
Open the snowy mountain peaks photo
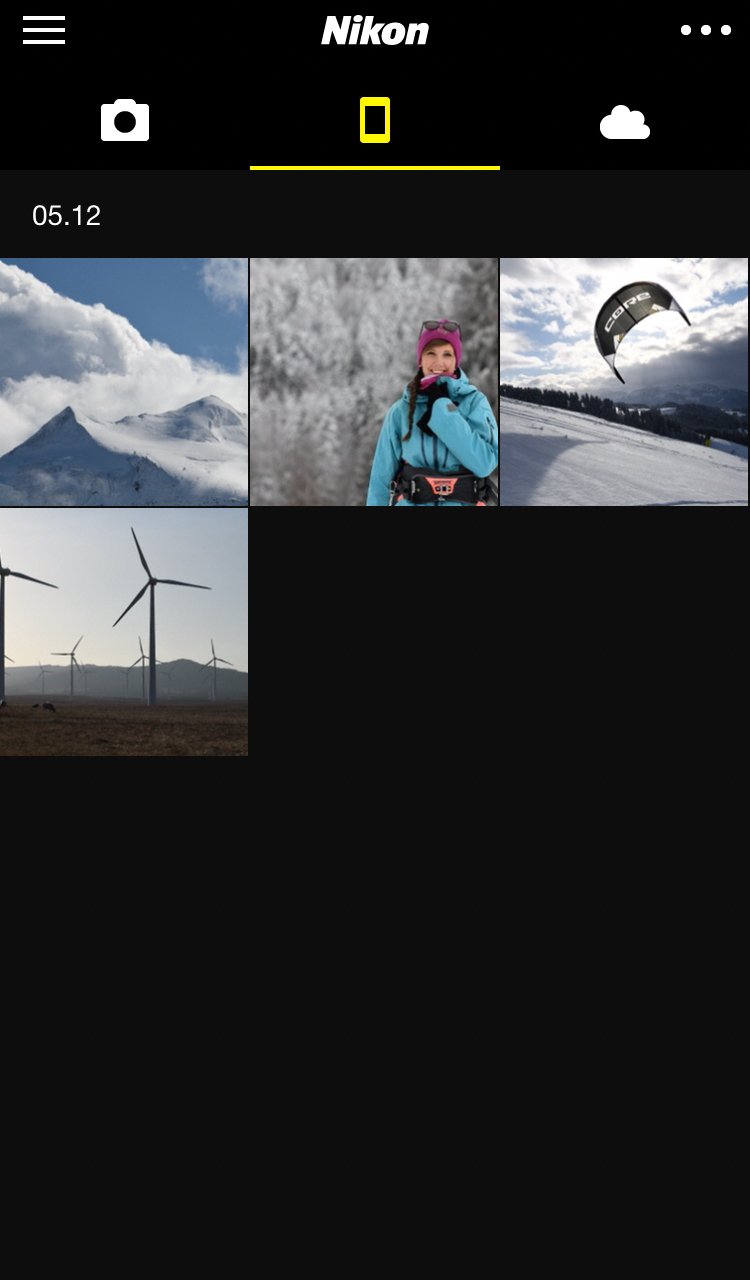(124, 382)
